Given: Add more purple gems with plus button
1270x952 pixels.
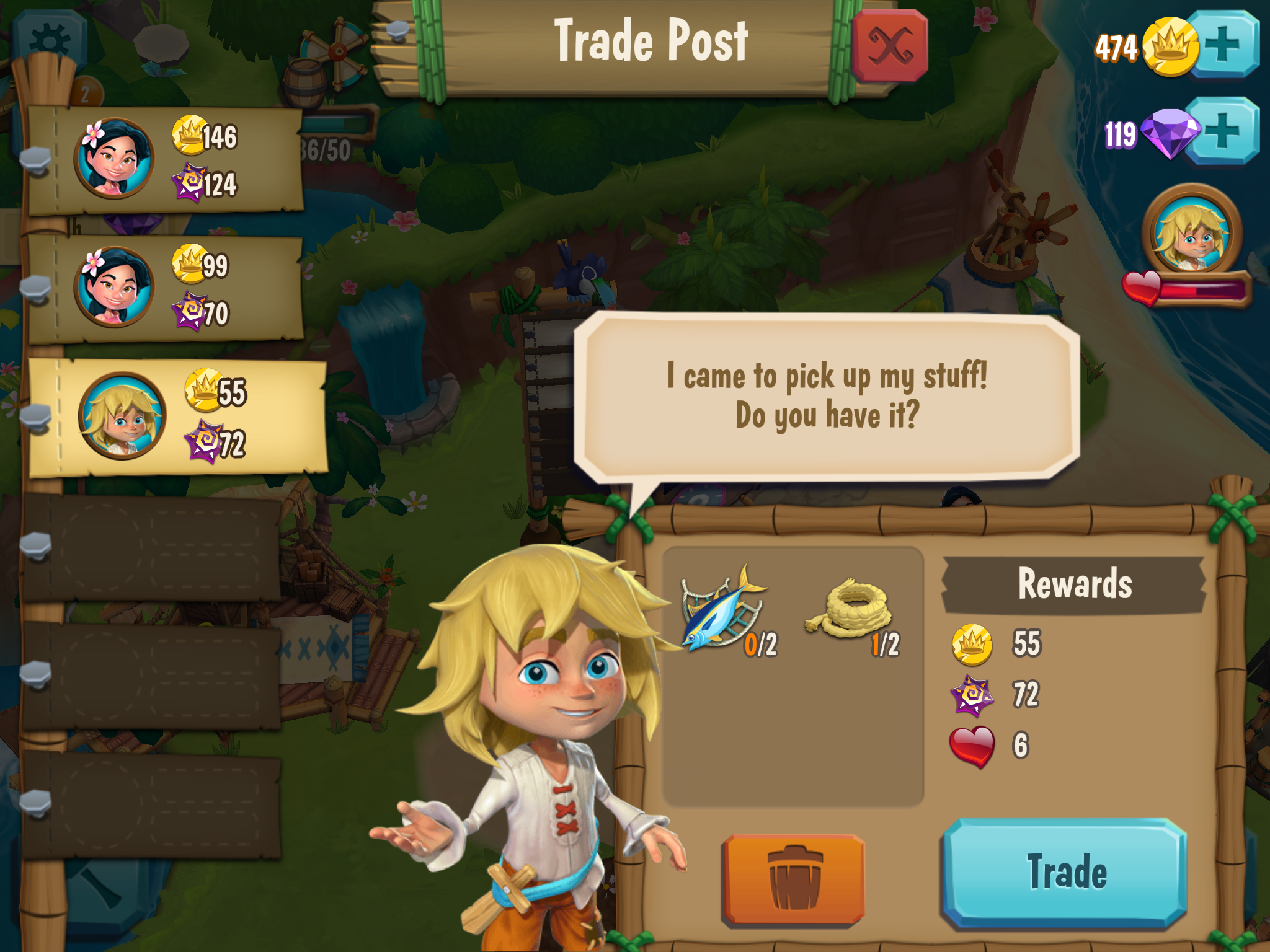Looking at the screenshot, I should pyautogui.click(x=1223, y=131).
